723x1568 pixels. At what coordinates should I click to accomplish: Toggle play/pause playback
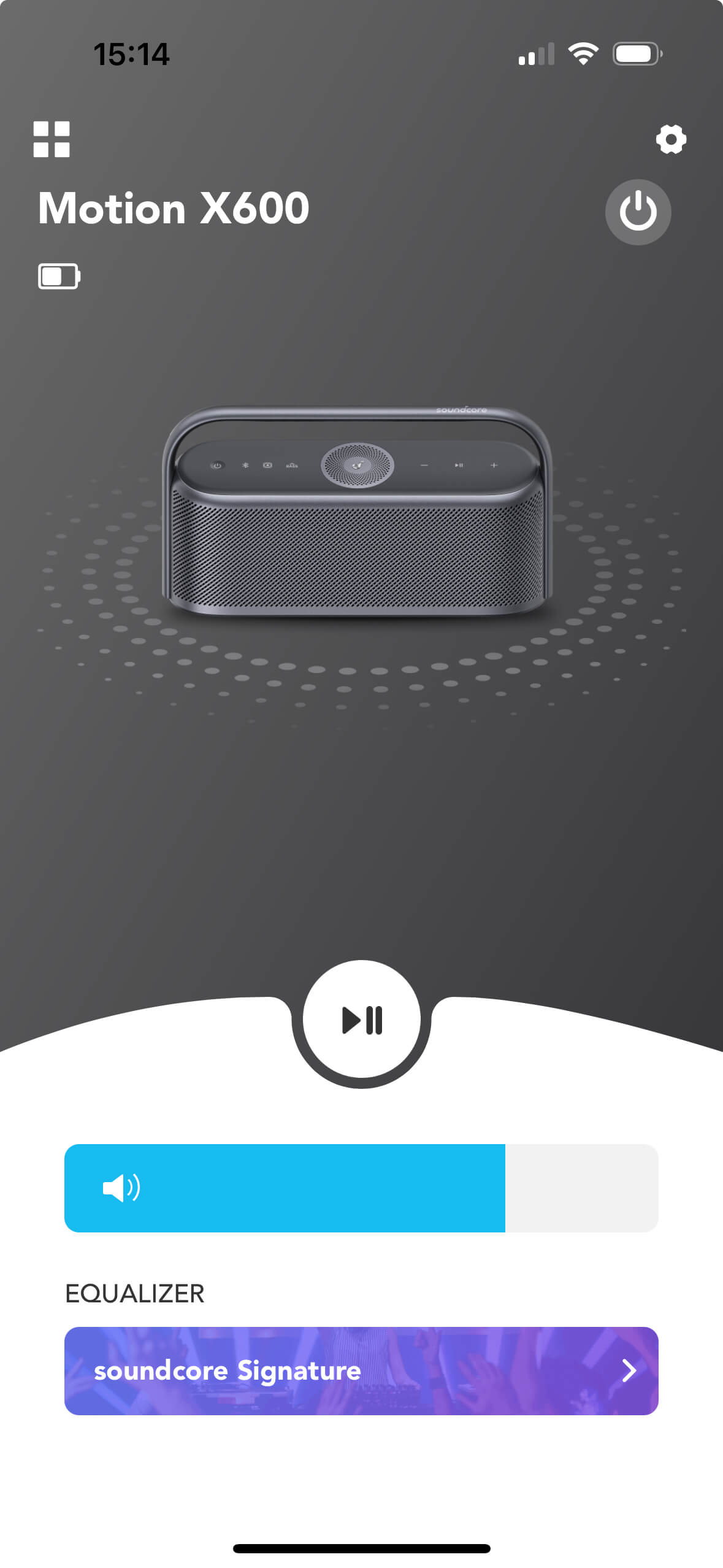pos(362,1020)
